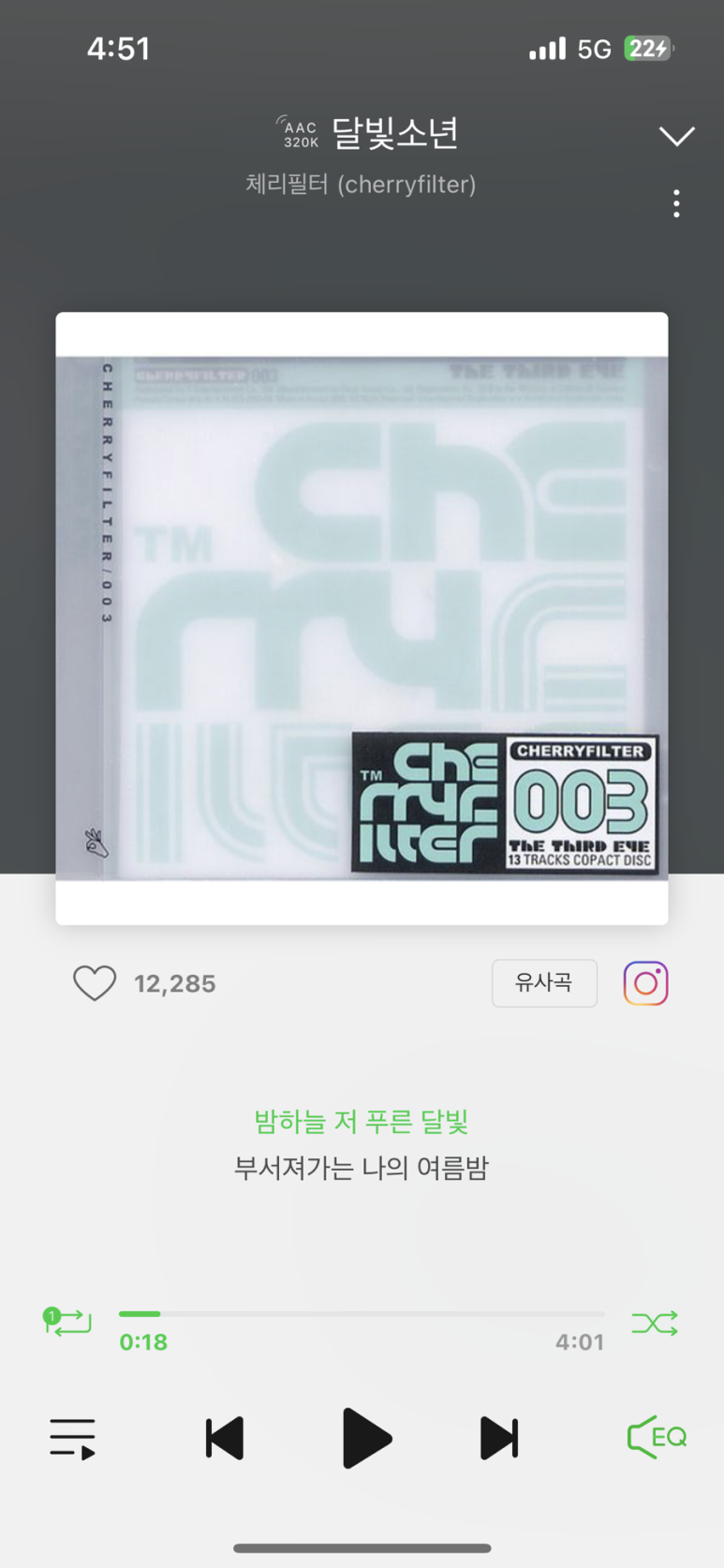Toggle repeat mode
The width and height of the screenshot is (724, 1568).
68,1322
